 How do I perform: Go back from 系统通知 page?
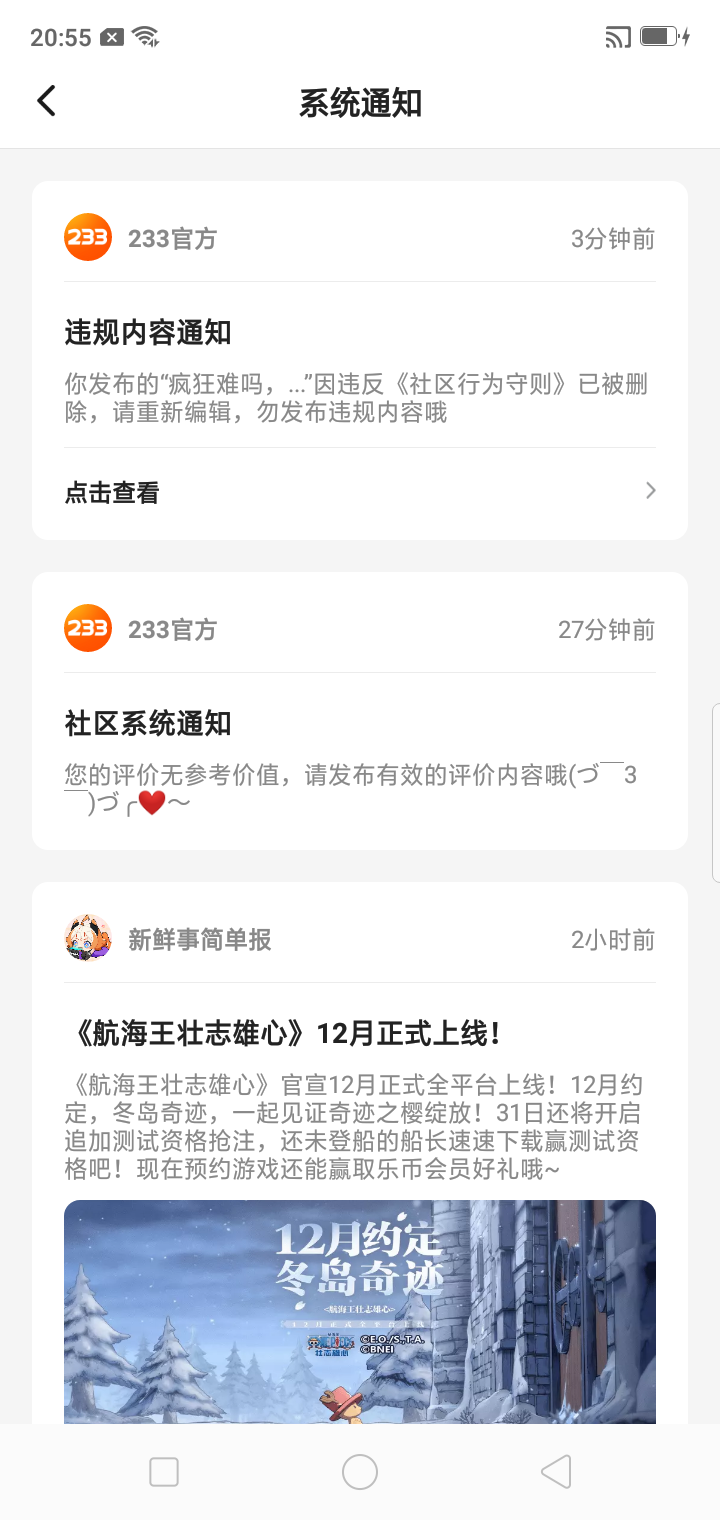[x=46, y=101]
